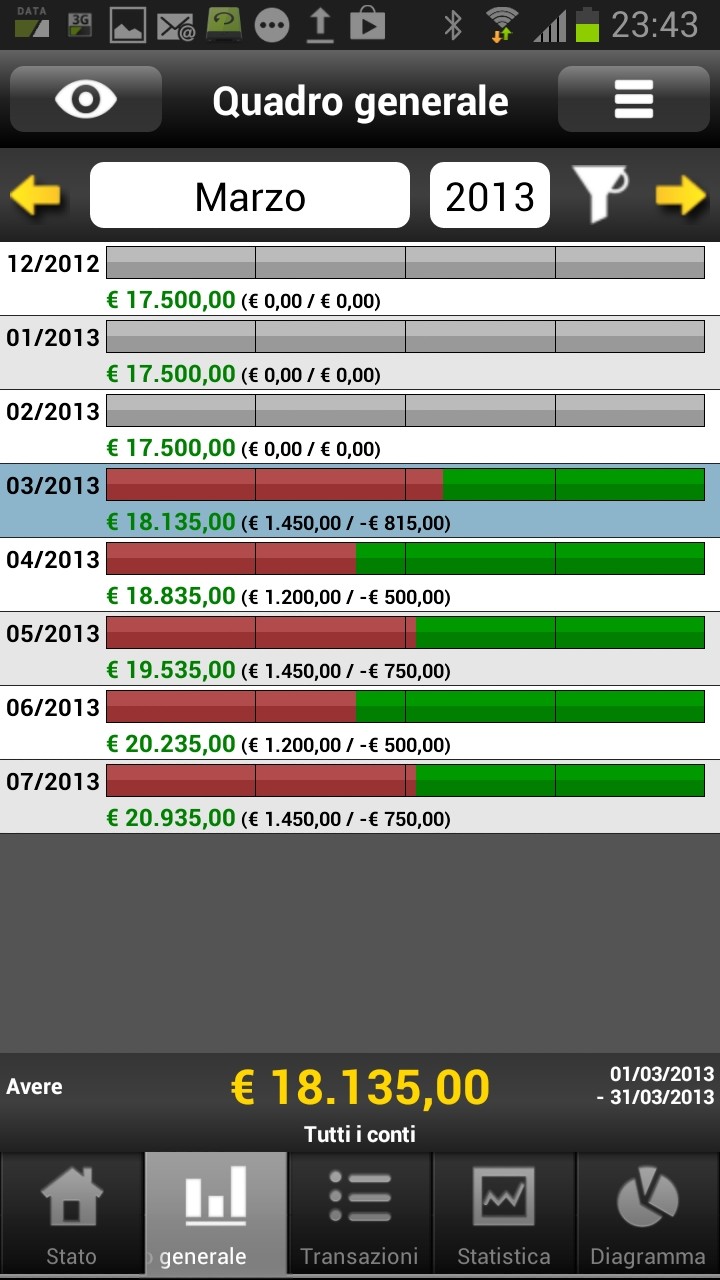Switch to the Diagramma tab

648,1214
